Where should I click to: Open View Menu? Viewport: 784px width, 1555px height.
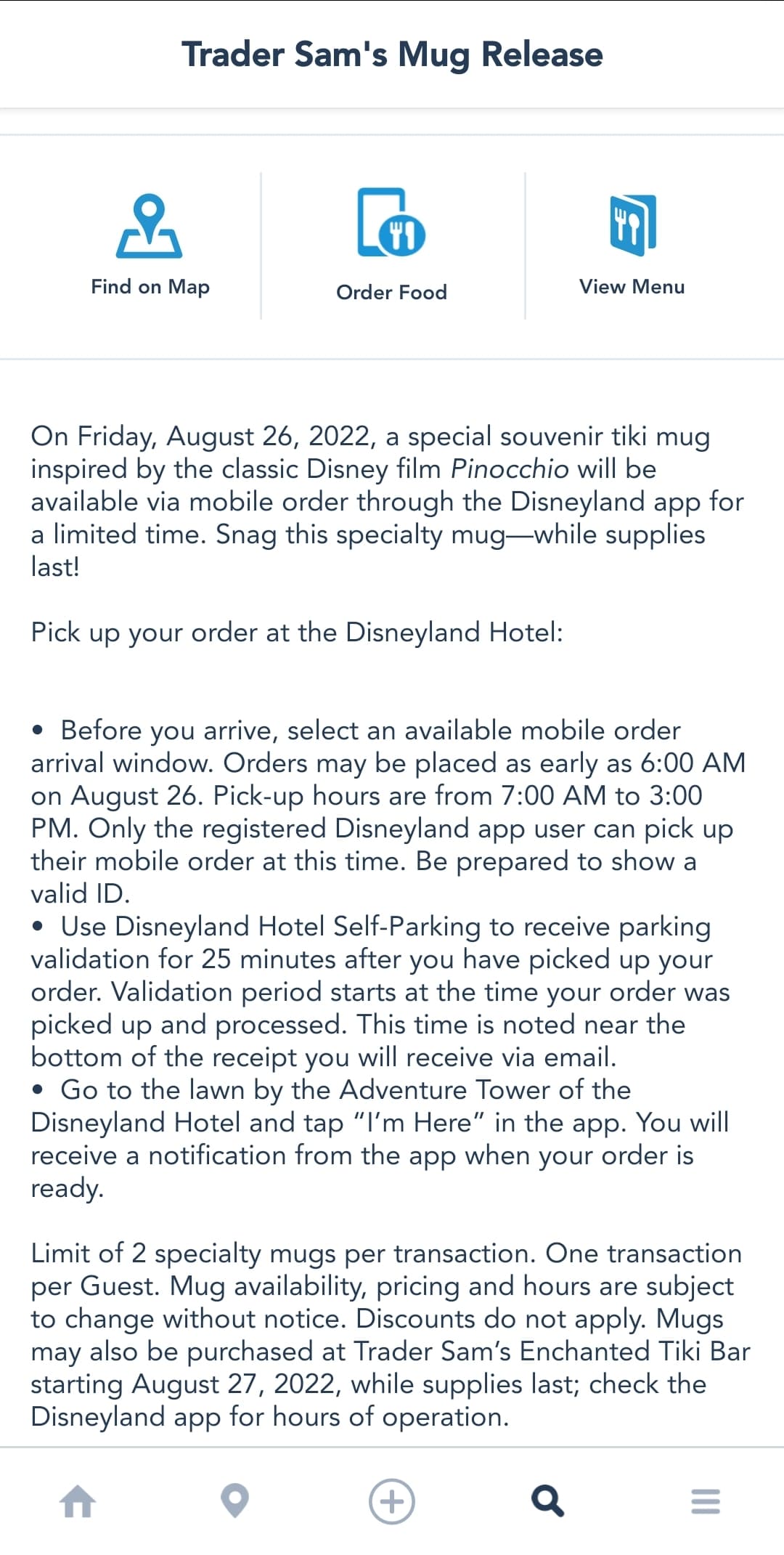632,245
